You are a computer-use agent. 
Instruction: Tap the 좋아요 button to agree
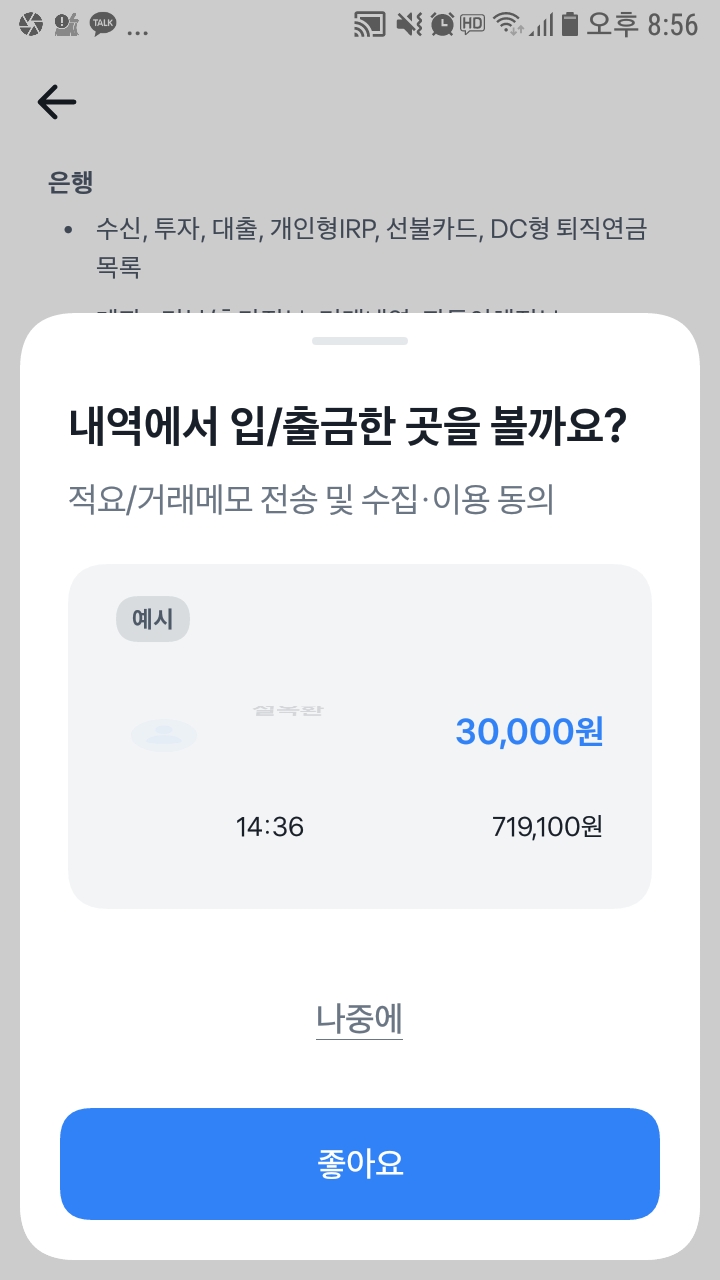360,1163
